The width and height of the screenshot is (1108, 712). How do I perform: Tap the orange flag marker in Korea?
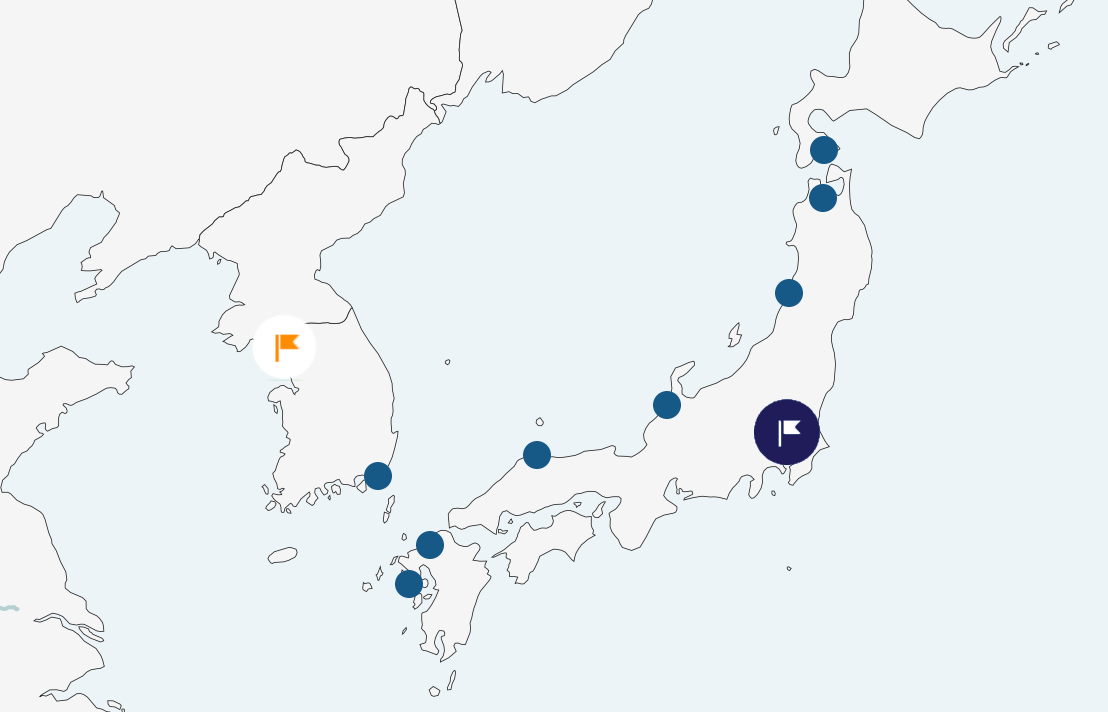[x=285, y=347]
